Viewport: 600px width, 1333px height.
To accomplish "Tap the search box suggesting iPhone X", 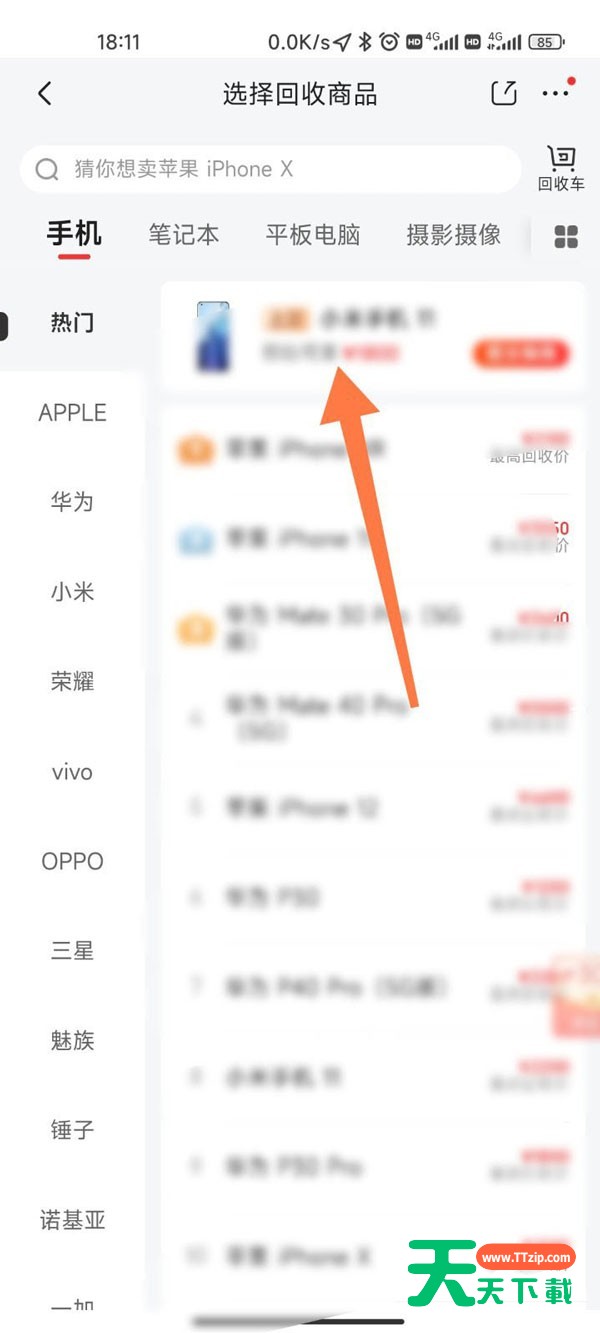I will tap(270, 169).
